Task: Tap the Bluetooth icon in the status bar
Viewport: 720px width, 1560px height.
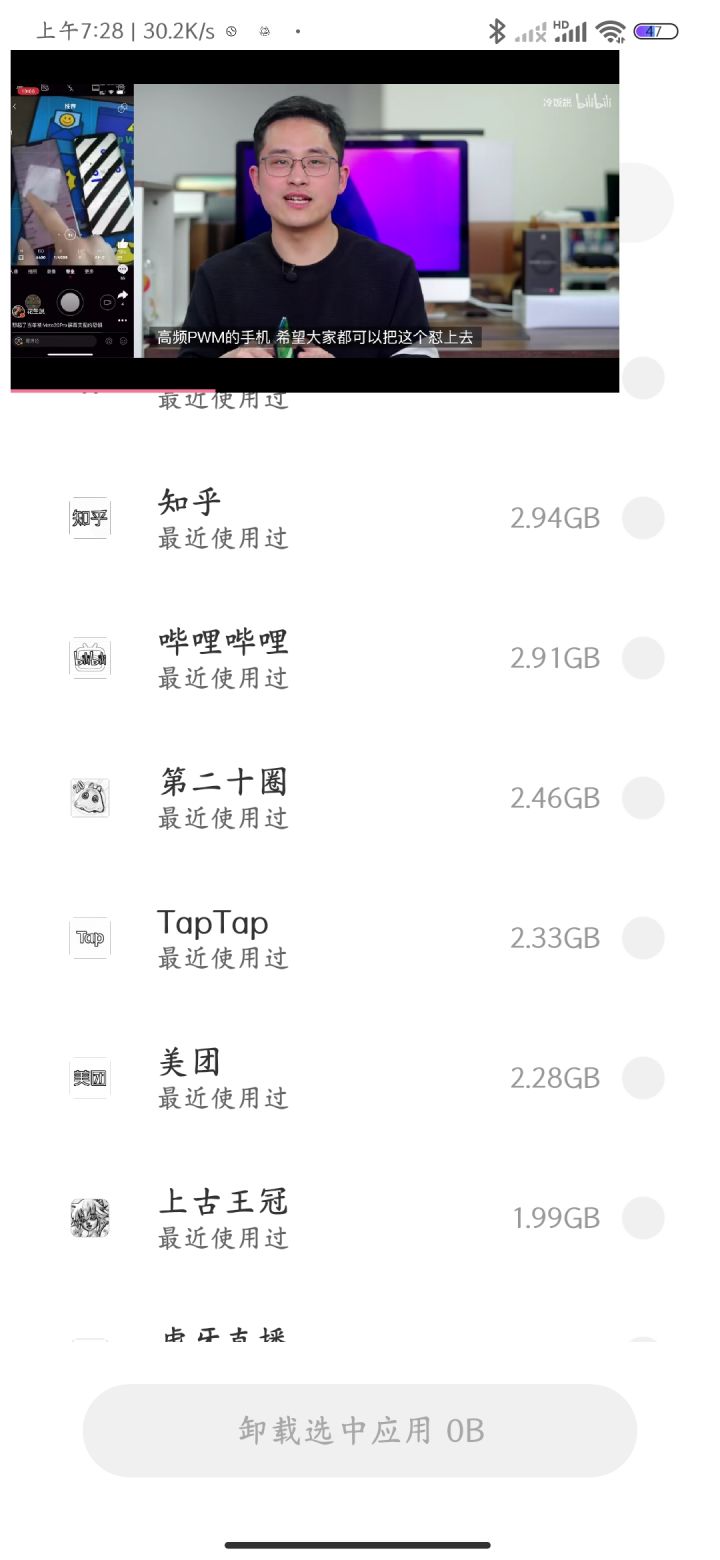Action: tap(495, 30)
